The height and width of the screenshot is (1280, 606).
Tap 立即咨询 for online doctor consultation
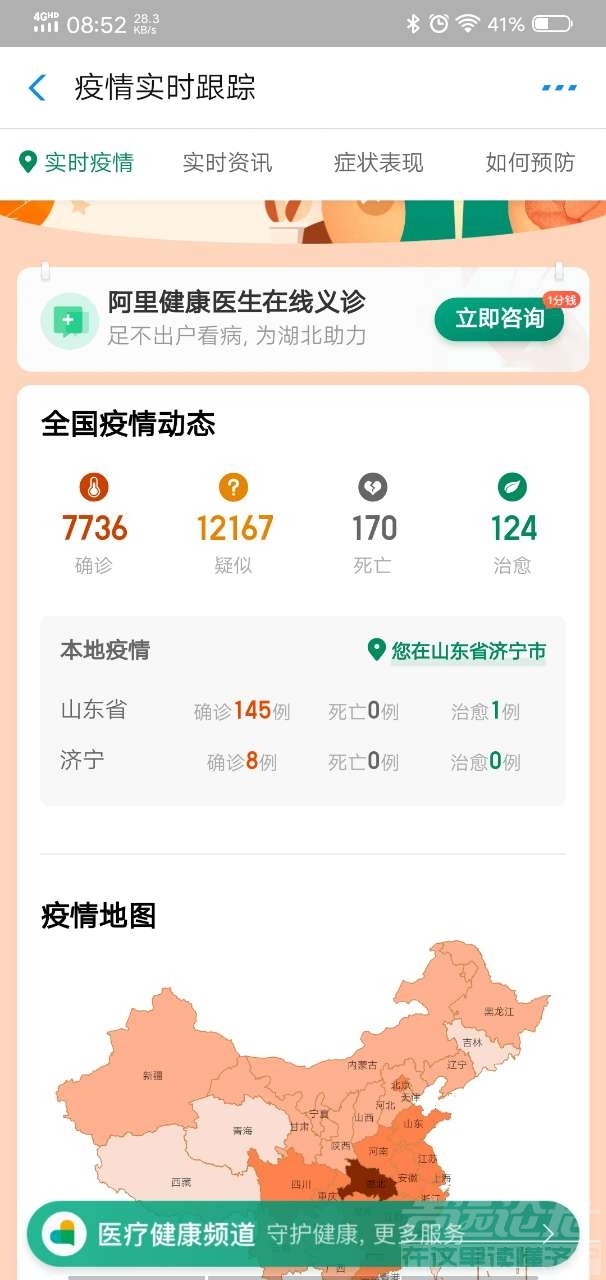499,319
